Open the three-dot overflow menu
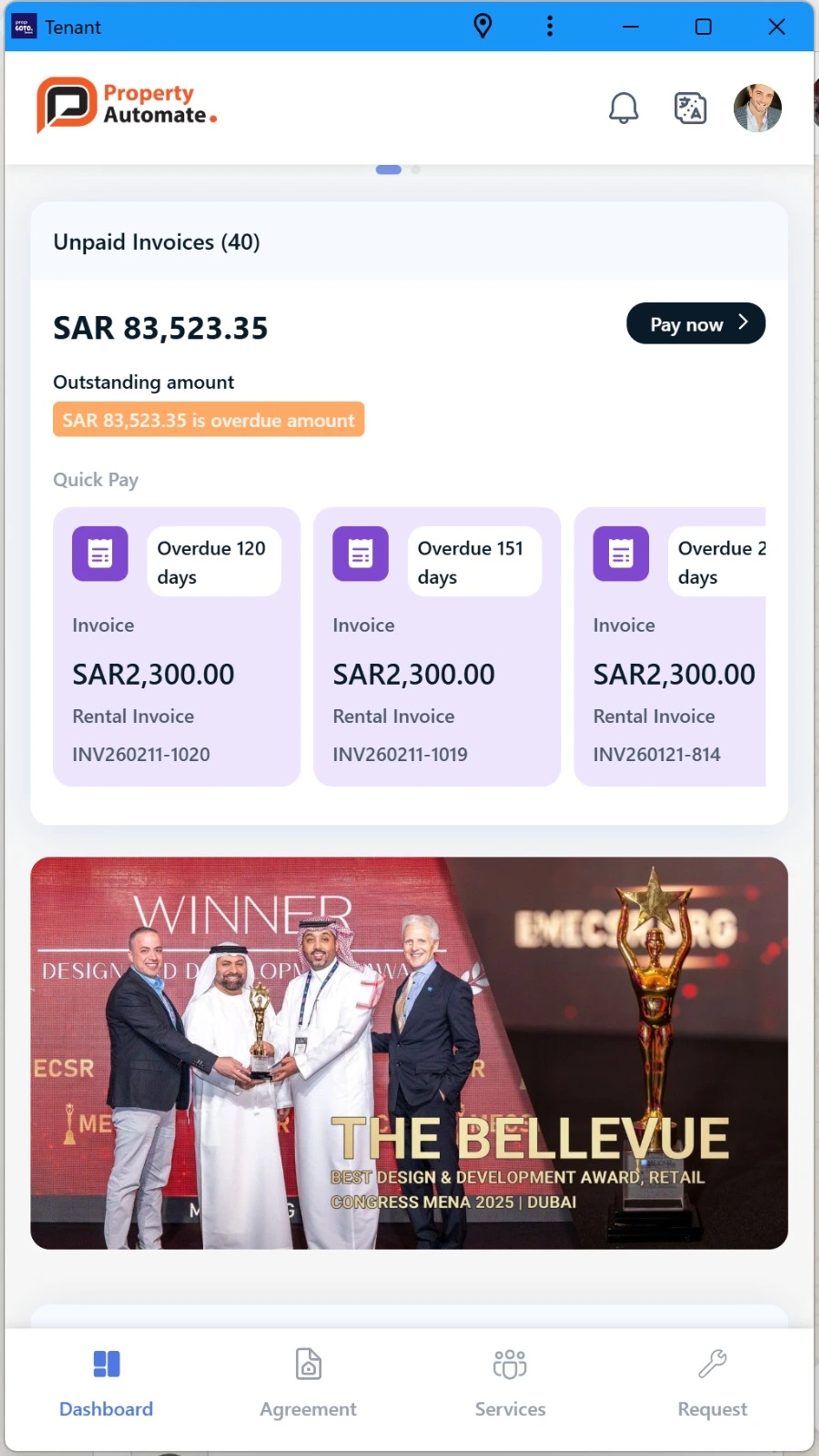 (549, 26)
